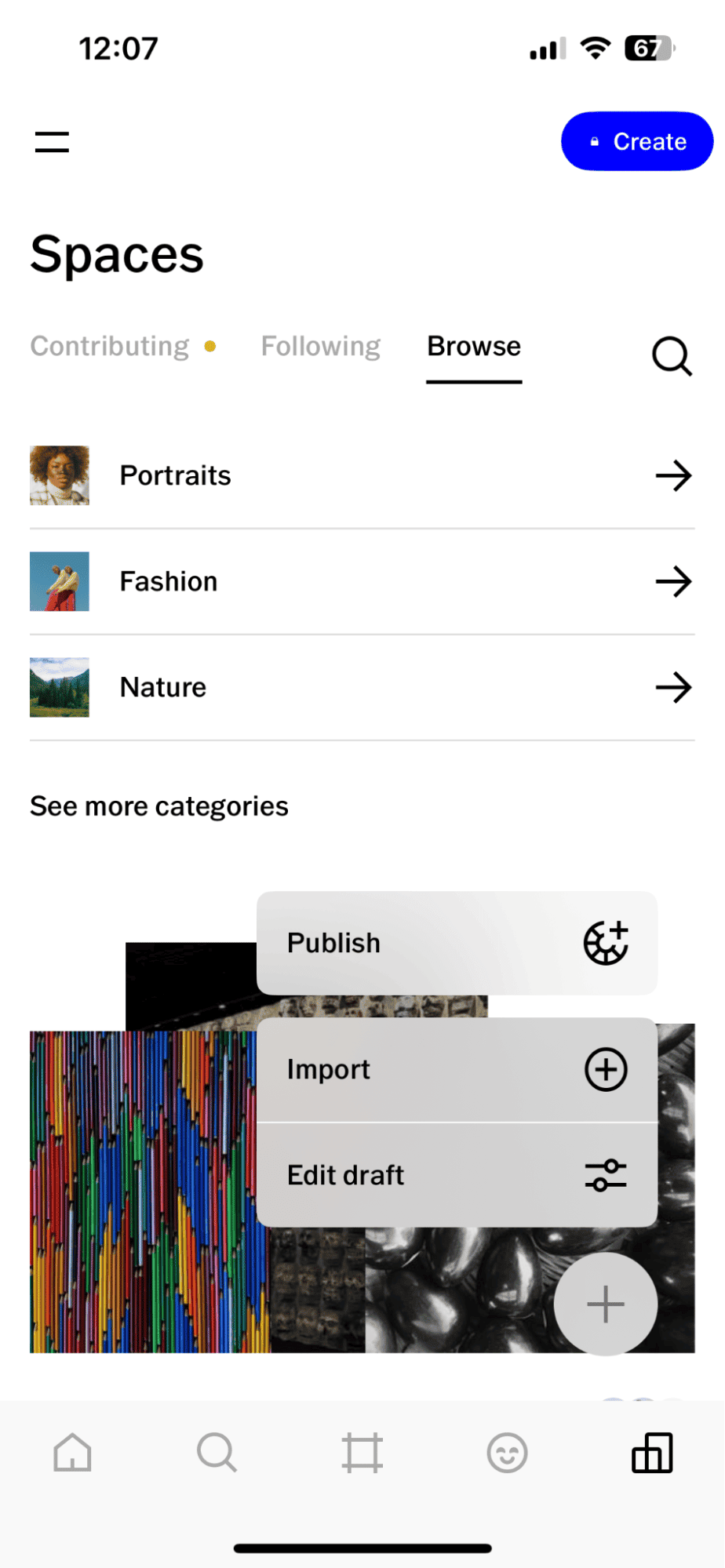725x1568 pixels.
Task: Select the frames editing icon in bottom bar
Action: point(362,1453)
